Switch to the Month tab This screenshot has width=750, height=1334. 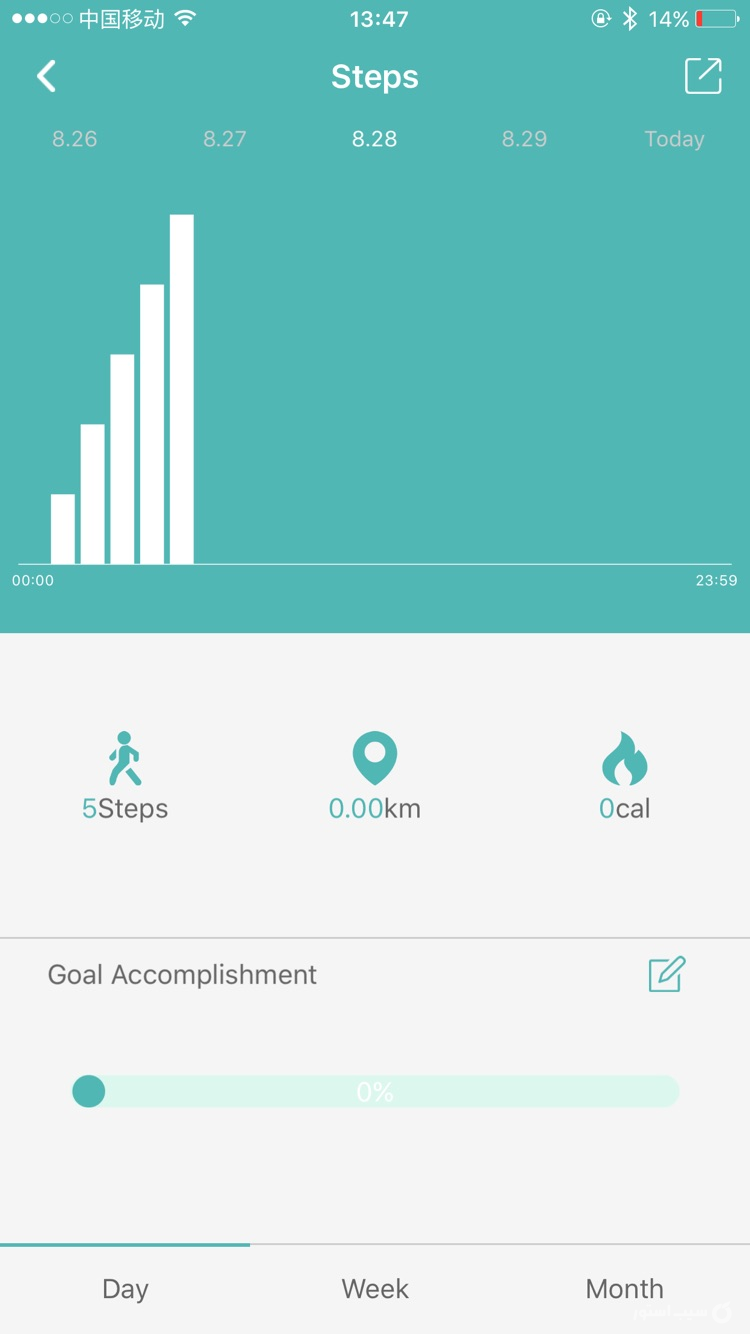pyautogui.click(x=624, y=1289)
